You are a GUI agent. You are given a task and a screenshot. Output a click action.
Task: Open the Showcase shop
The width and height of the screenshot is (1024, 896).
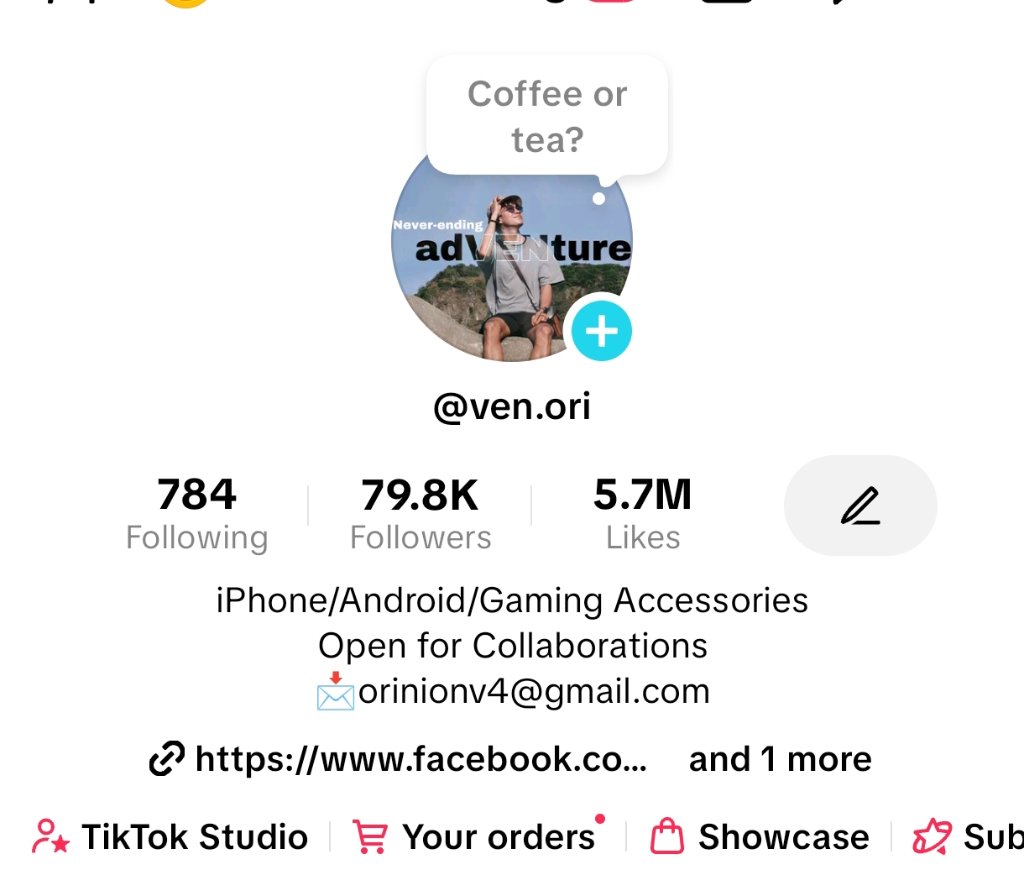[x=760, y=837]
